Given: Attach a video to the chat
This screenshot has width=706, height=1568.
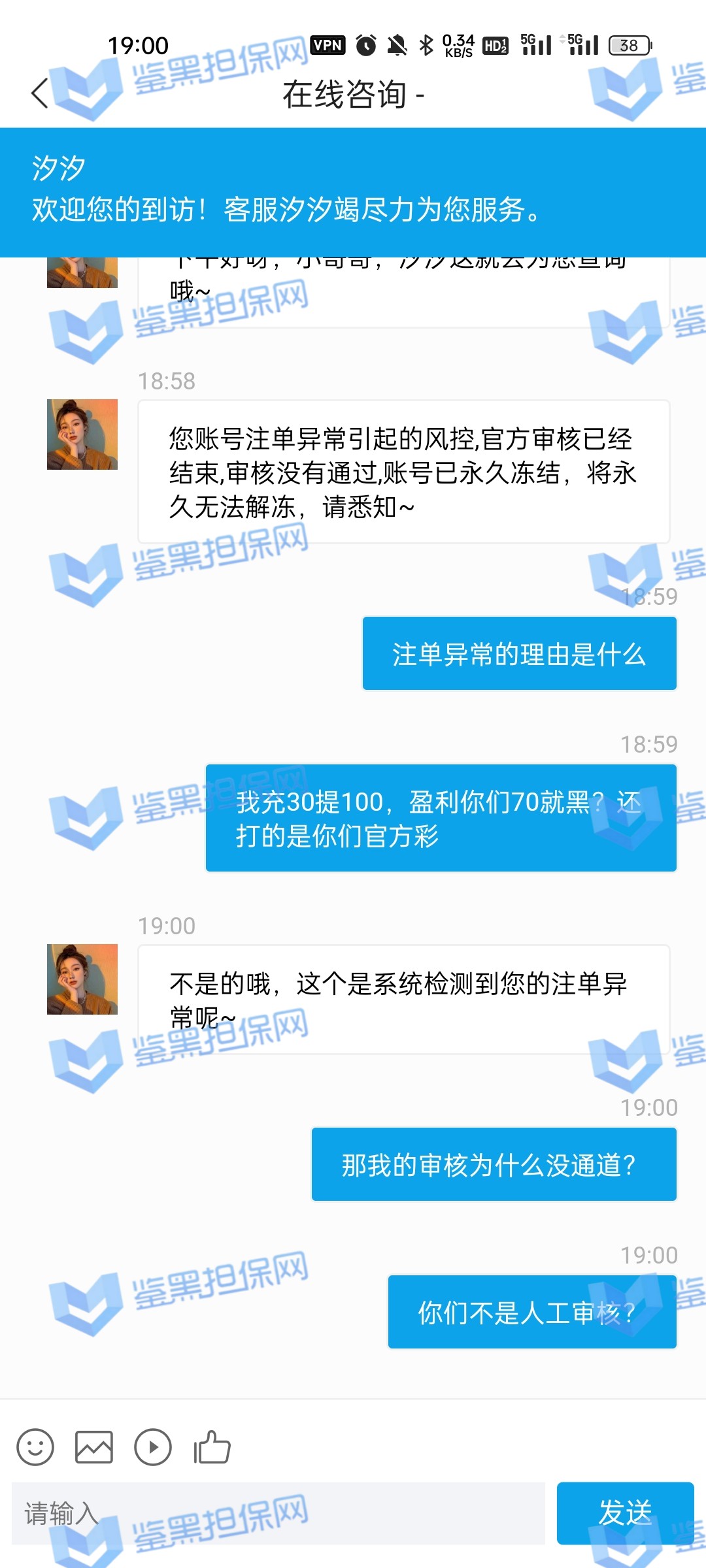Looking at the screenshot, I should tap(153, 1447).
